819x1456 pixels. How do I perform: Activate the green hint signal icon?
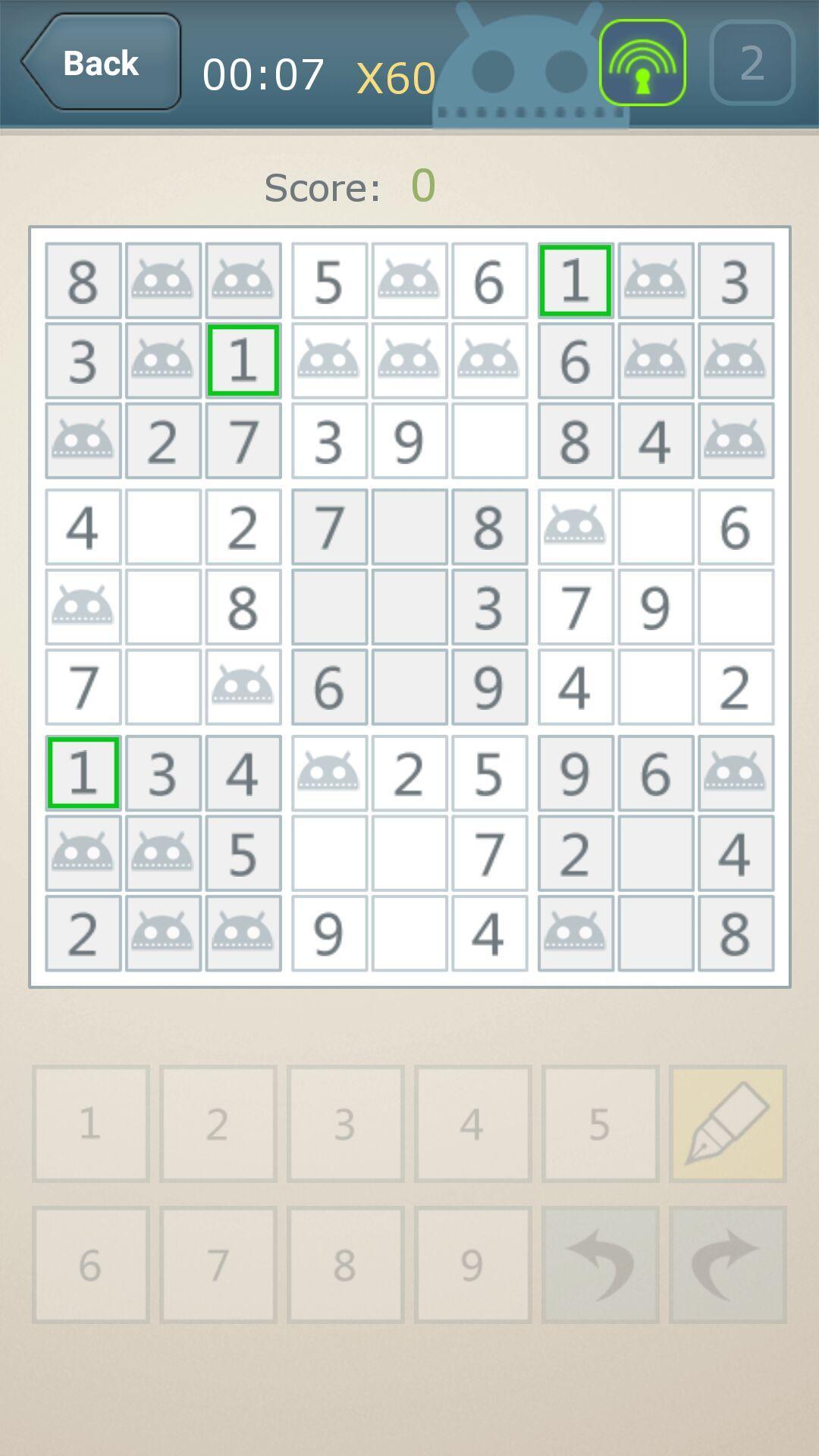[x=642, y=63]
